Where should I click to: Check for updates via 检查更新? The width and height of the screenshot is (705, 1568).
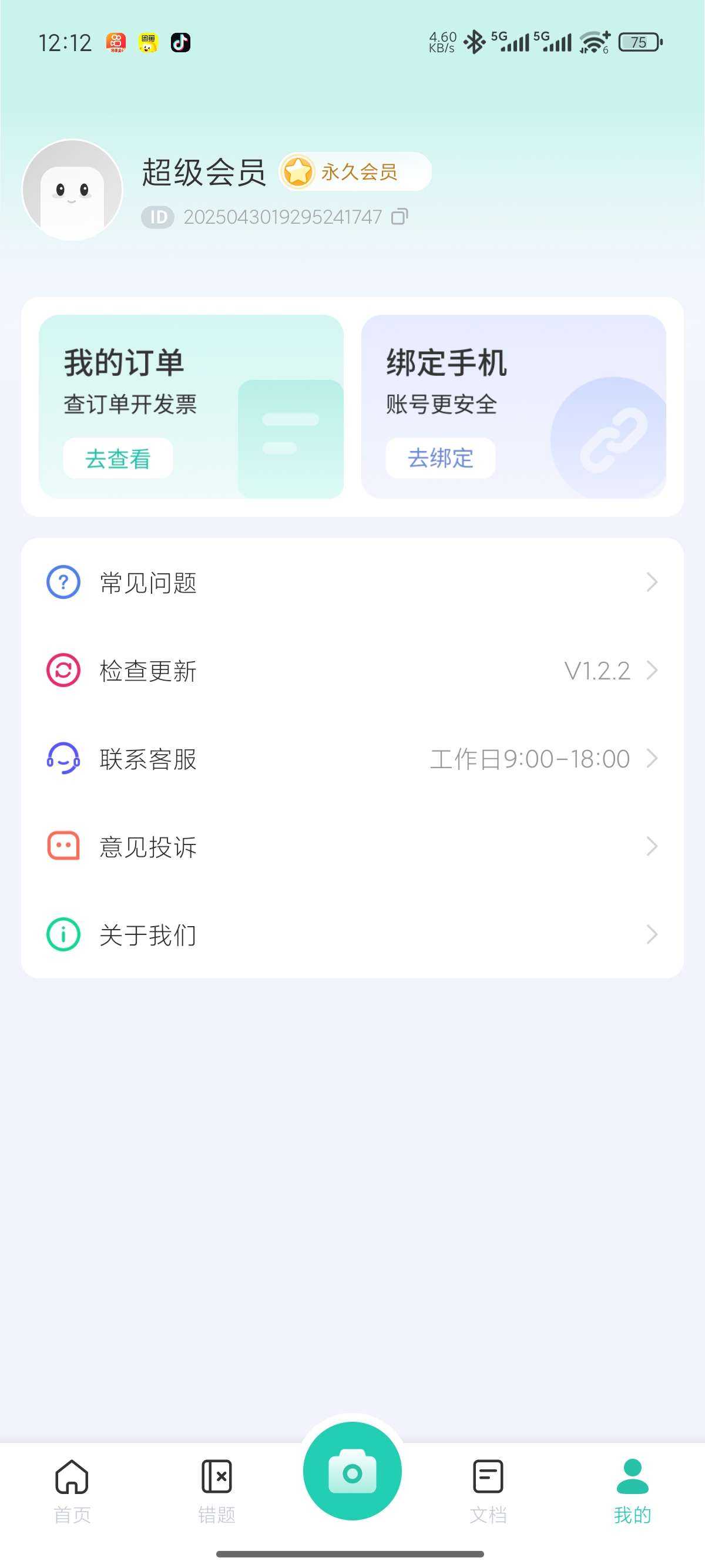click(352, 671)
